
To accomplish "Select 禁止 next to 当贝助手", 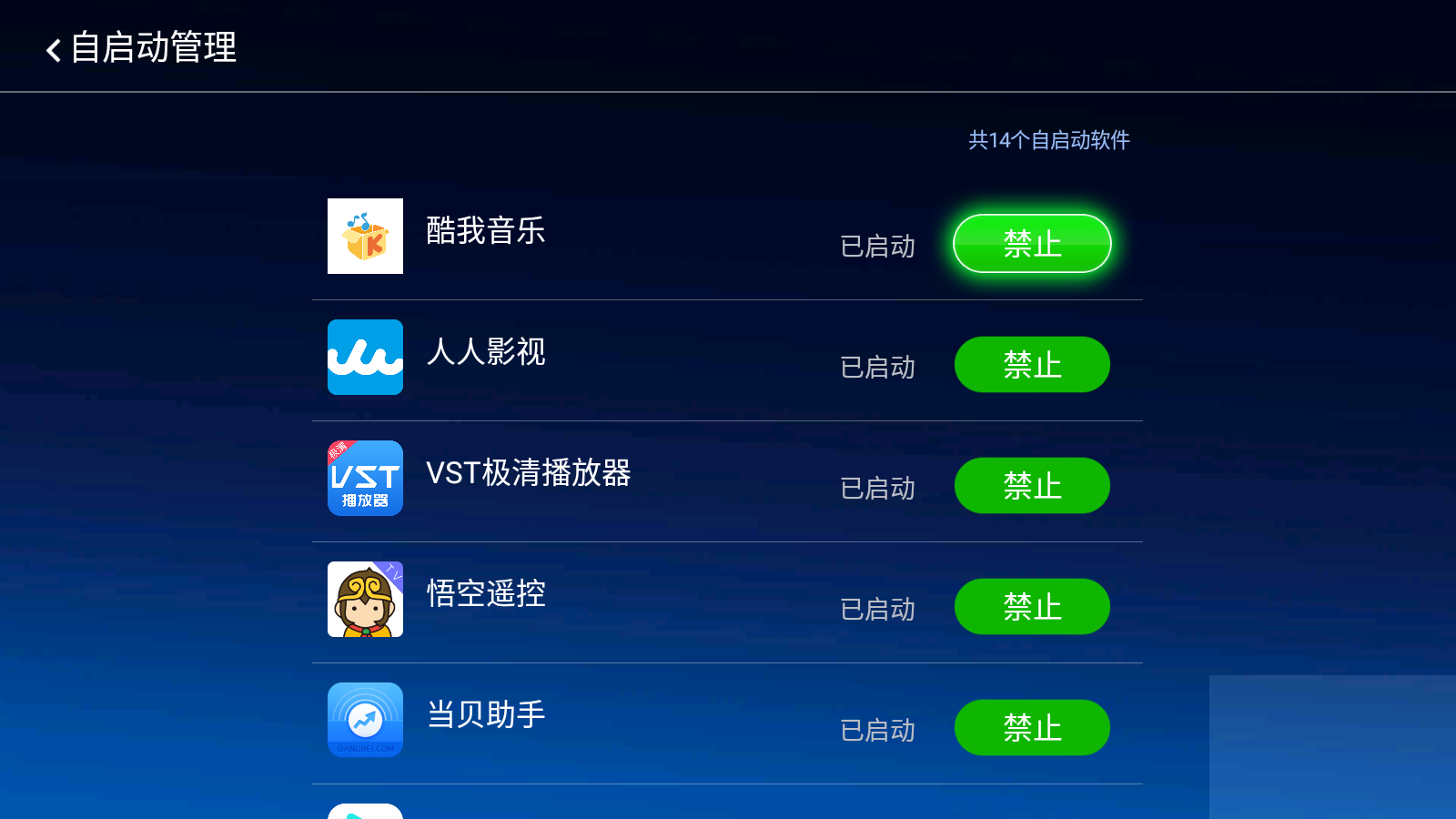I will tap(1032, 728).
